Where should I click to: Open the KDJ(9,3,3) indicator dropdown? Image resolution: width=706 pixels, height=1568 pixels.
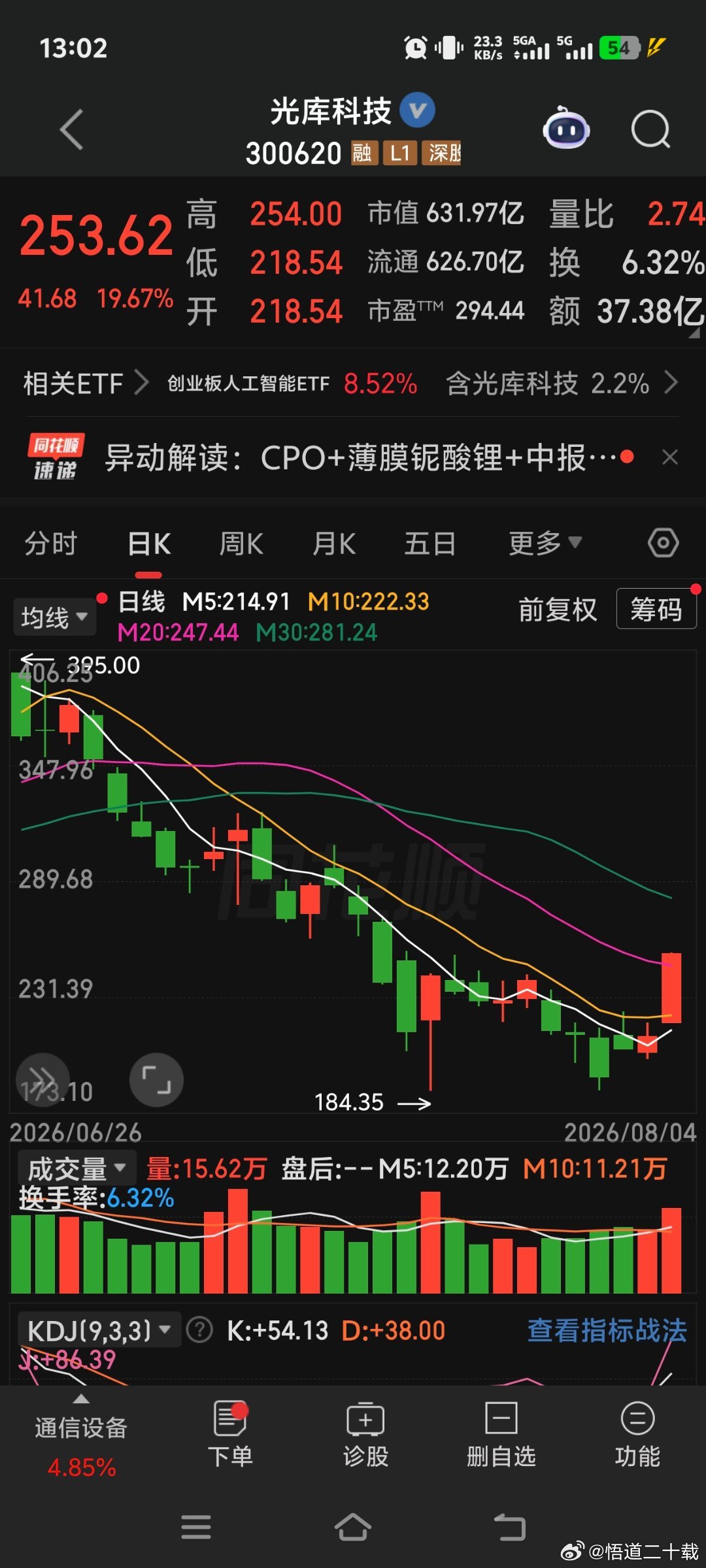coord(99,1331)
